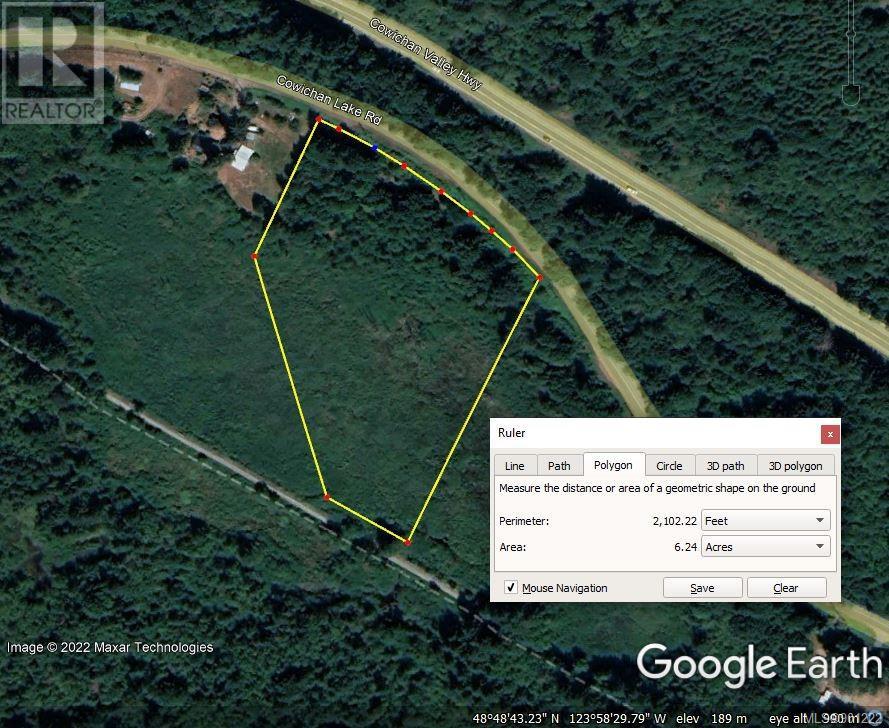
Task: Open the Area units dropdown showing Acres
Action: coord(766,547)
